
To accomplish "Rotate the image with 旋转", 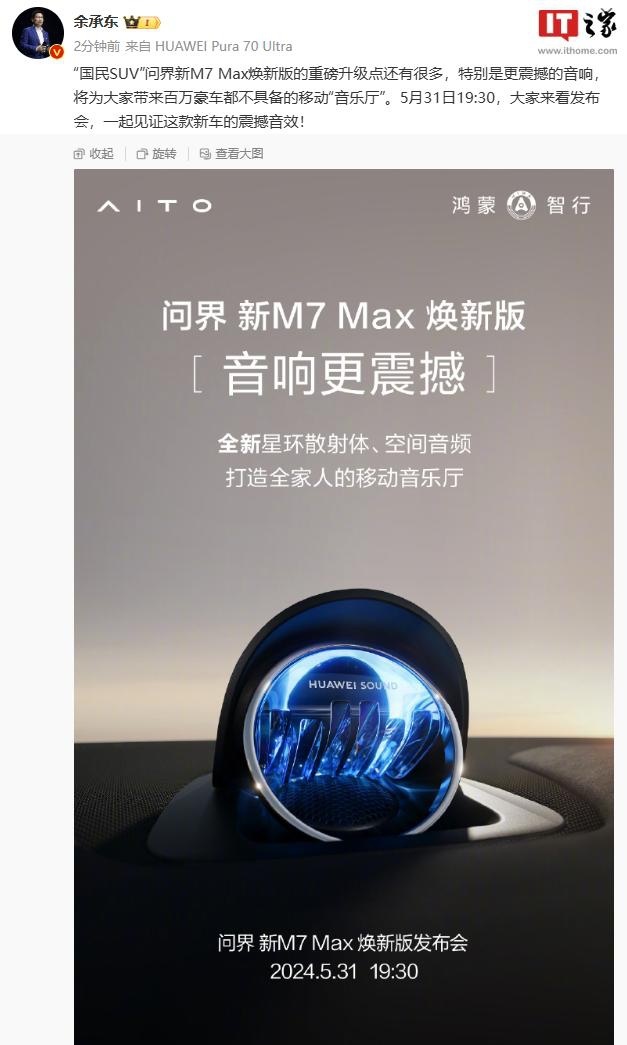I will (156, 154).
